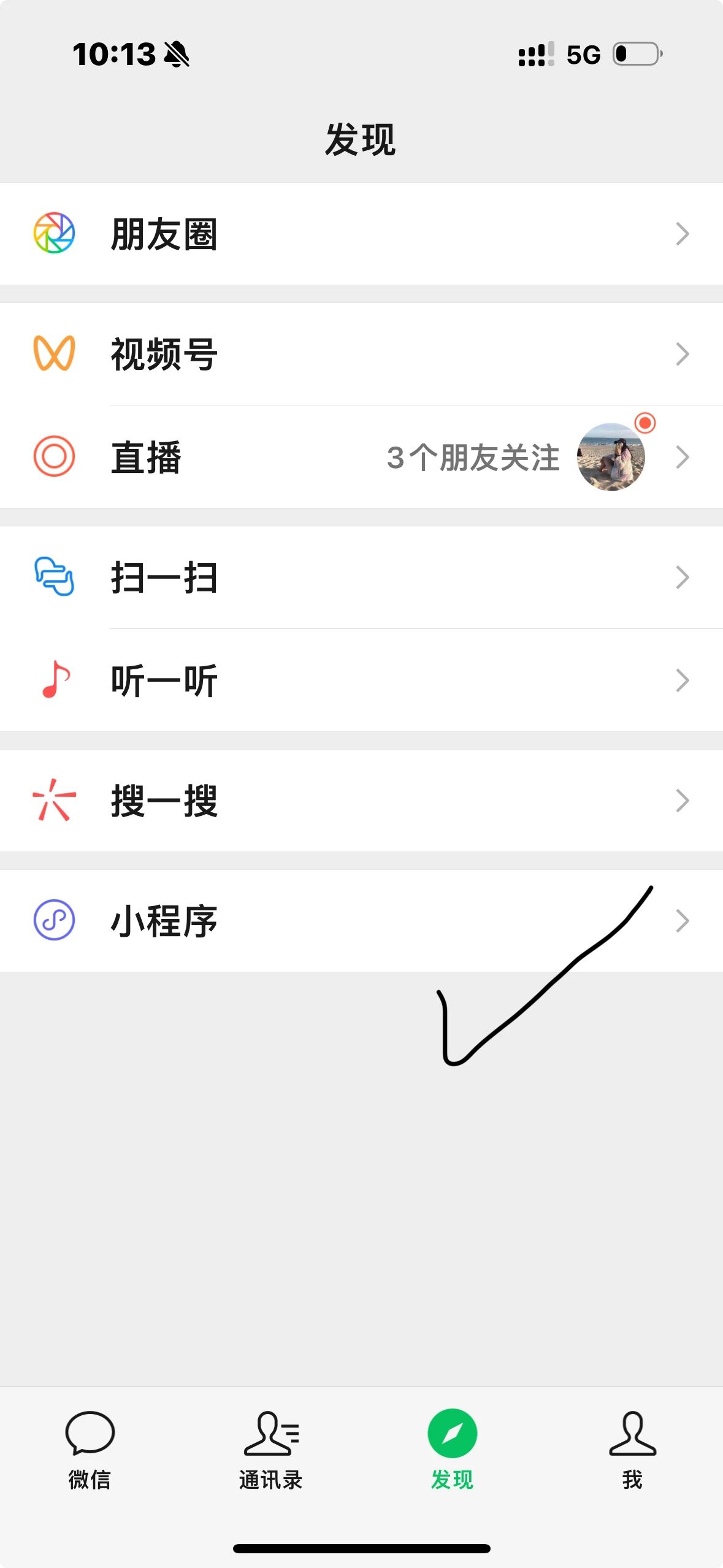Image resolution: width=723 pixels, height=1568 pixels.
Task: Tap the red live-badge dot on the avatar
Action: [645, 423]
